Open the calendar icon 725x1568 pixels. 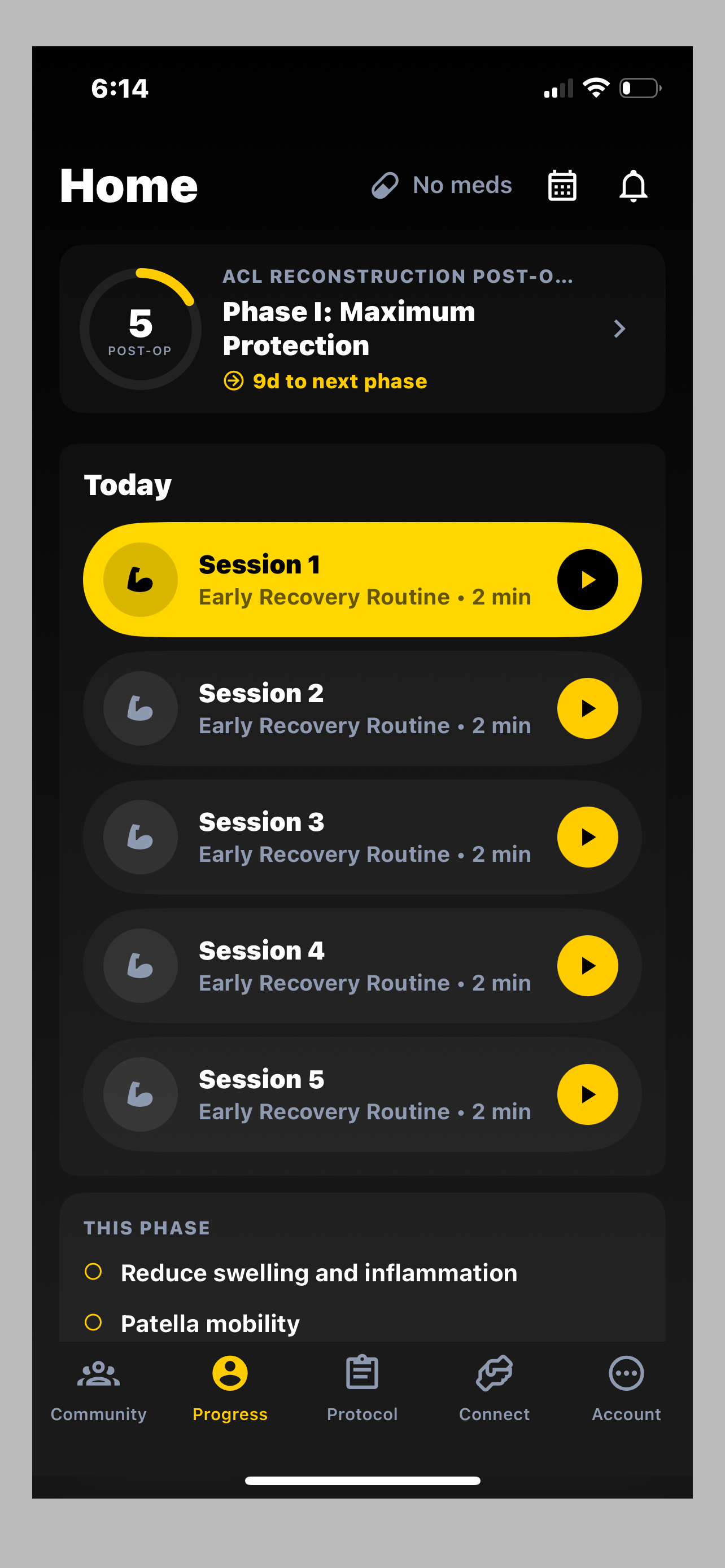pyautogui.click(x=562, y=186)
